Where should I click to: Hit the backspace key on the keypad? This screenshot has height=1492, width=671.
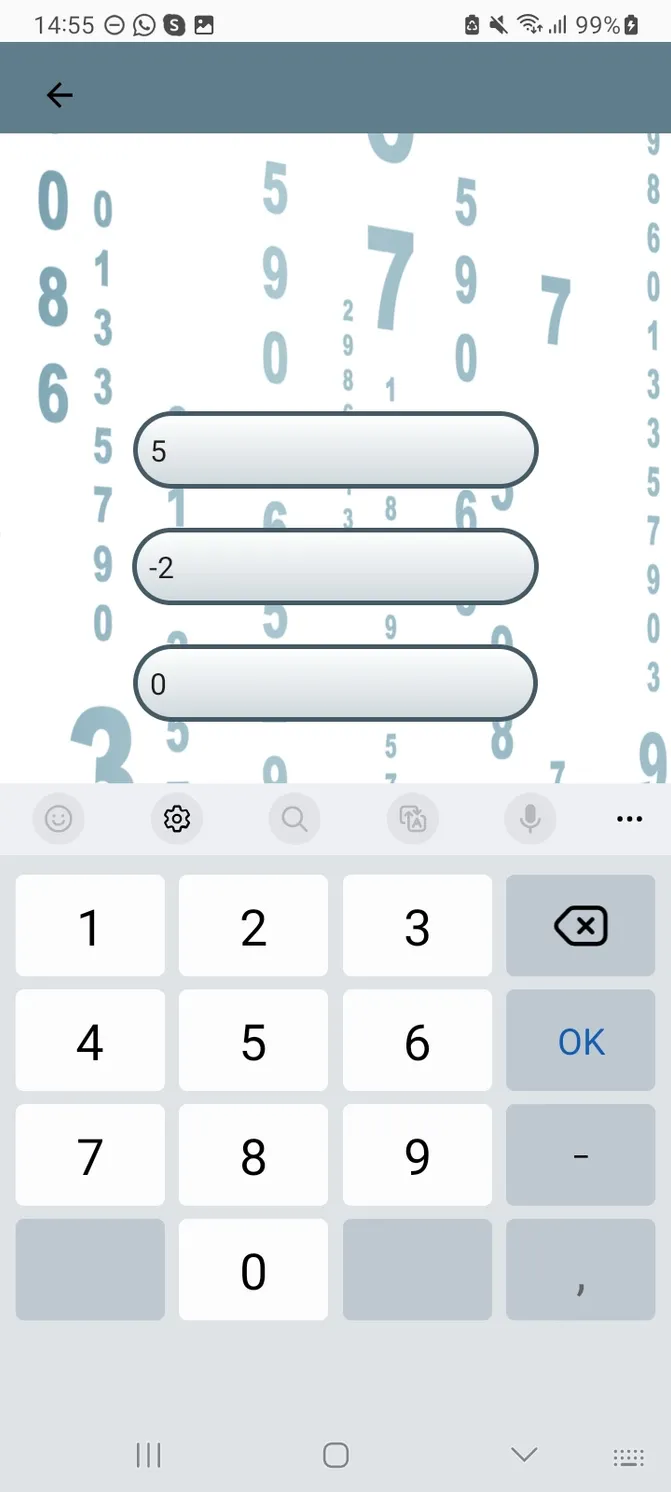[581, 926]
